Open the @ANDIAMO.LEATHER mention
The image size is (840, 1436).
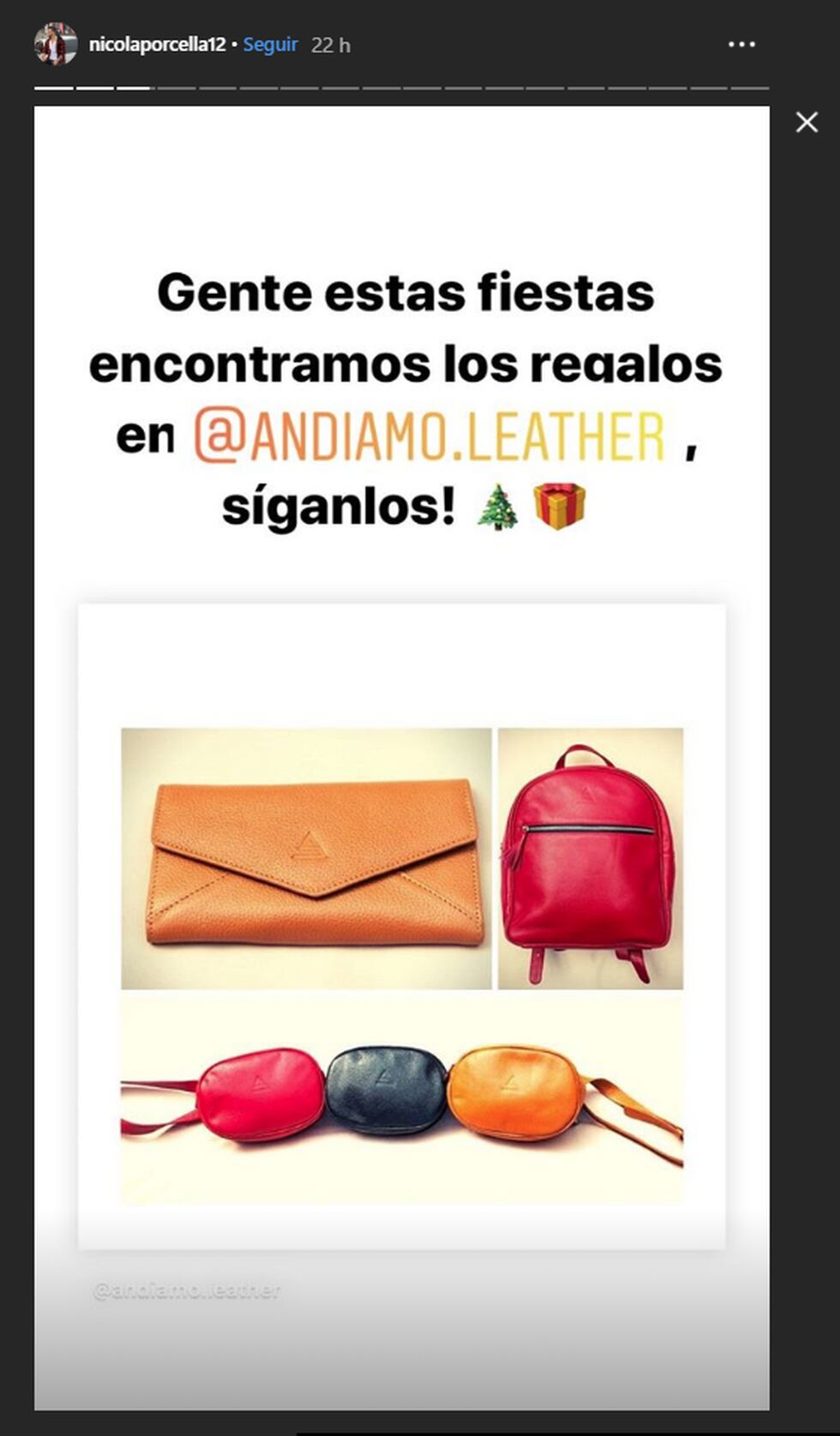[429, 437]
